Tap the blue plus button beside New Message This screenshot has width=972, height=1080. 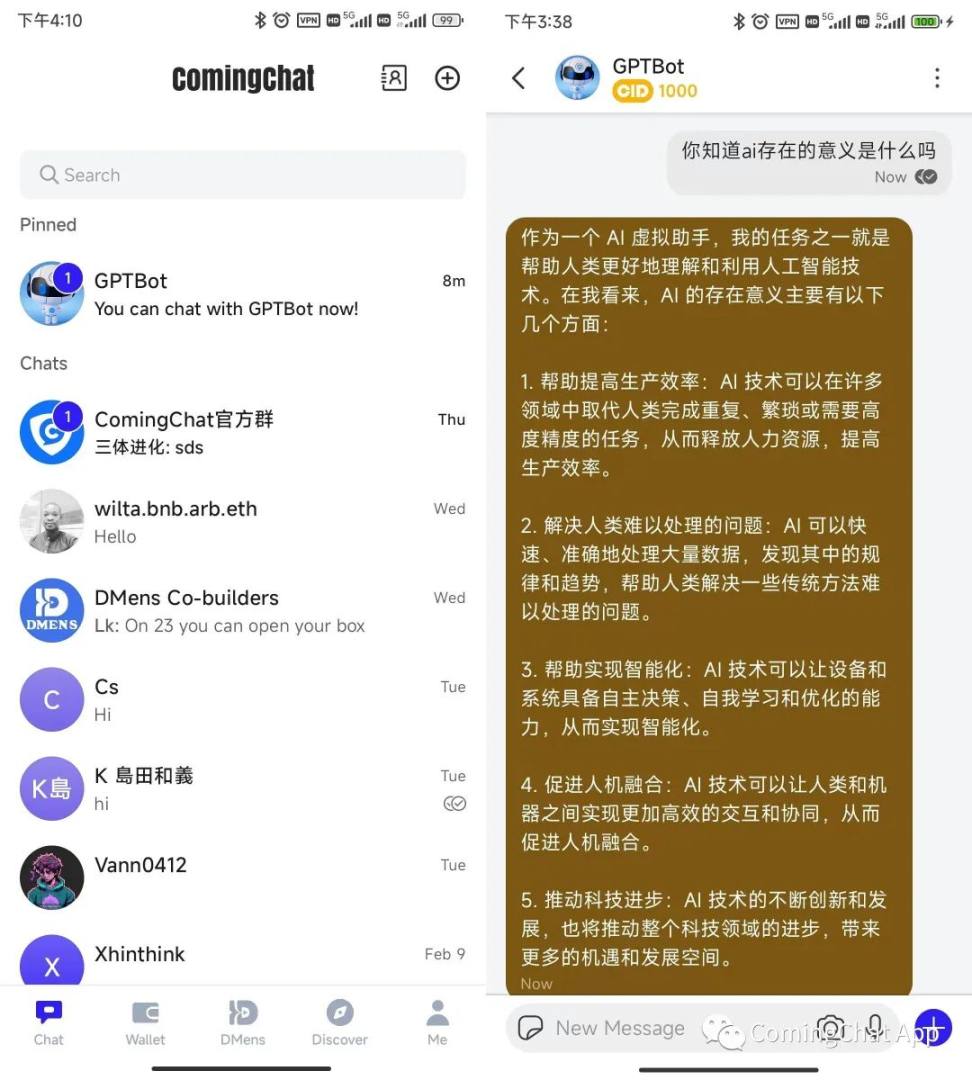point(933,1027)
